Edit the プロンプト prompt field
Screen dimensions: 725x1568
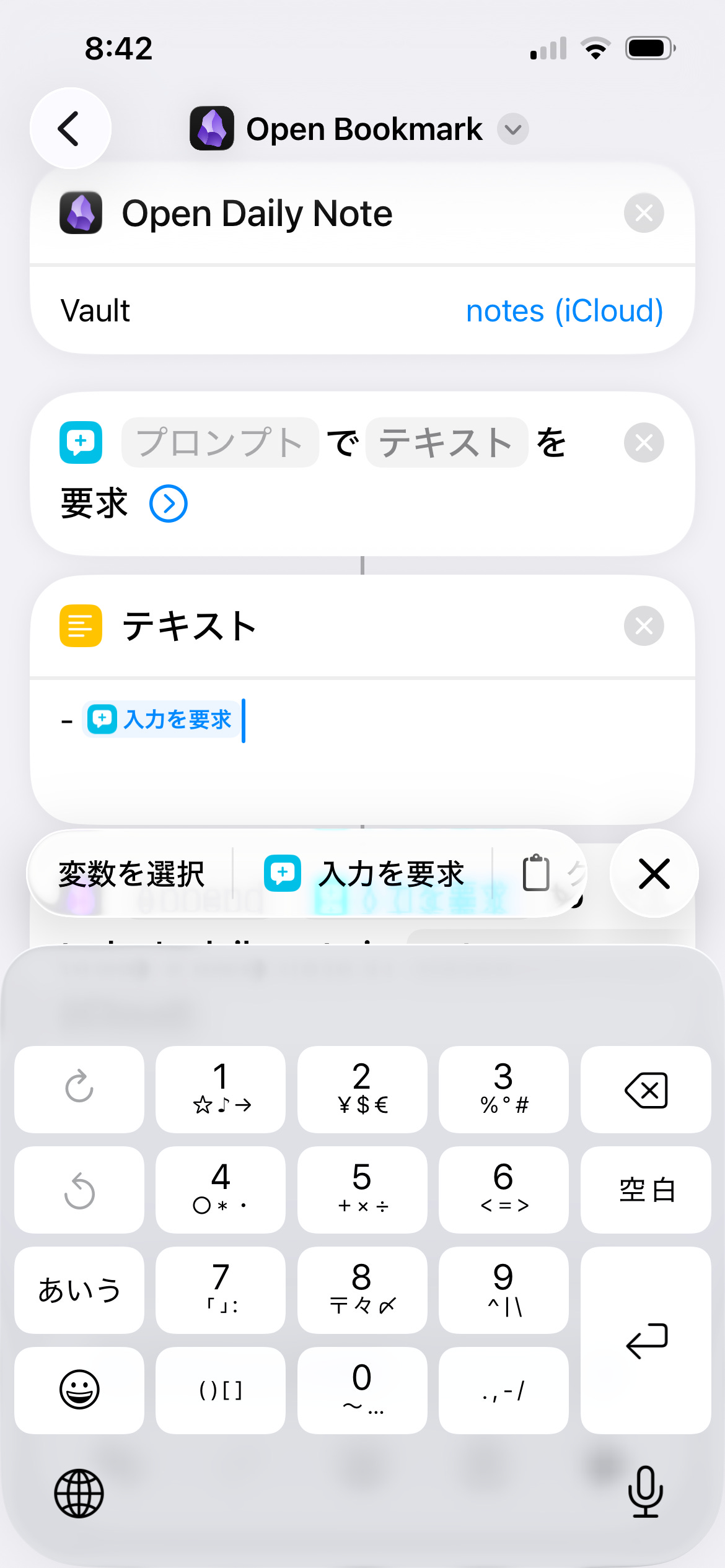[x=220, y=443]
